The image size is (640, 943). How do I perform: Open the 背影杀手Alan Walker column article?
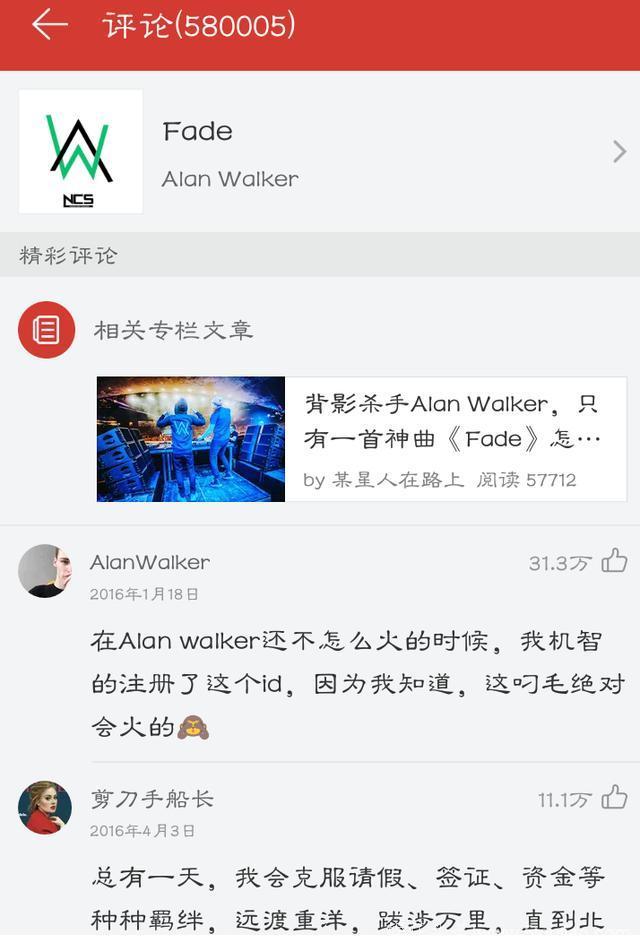coord(362,439)
